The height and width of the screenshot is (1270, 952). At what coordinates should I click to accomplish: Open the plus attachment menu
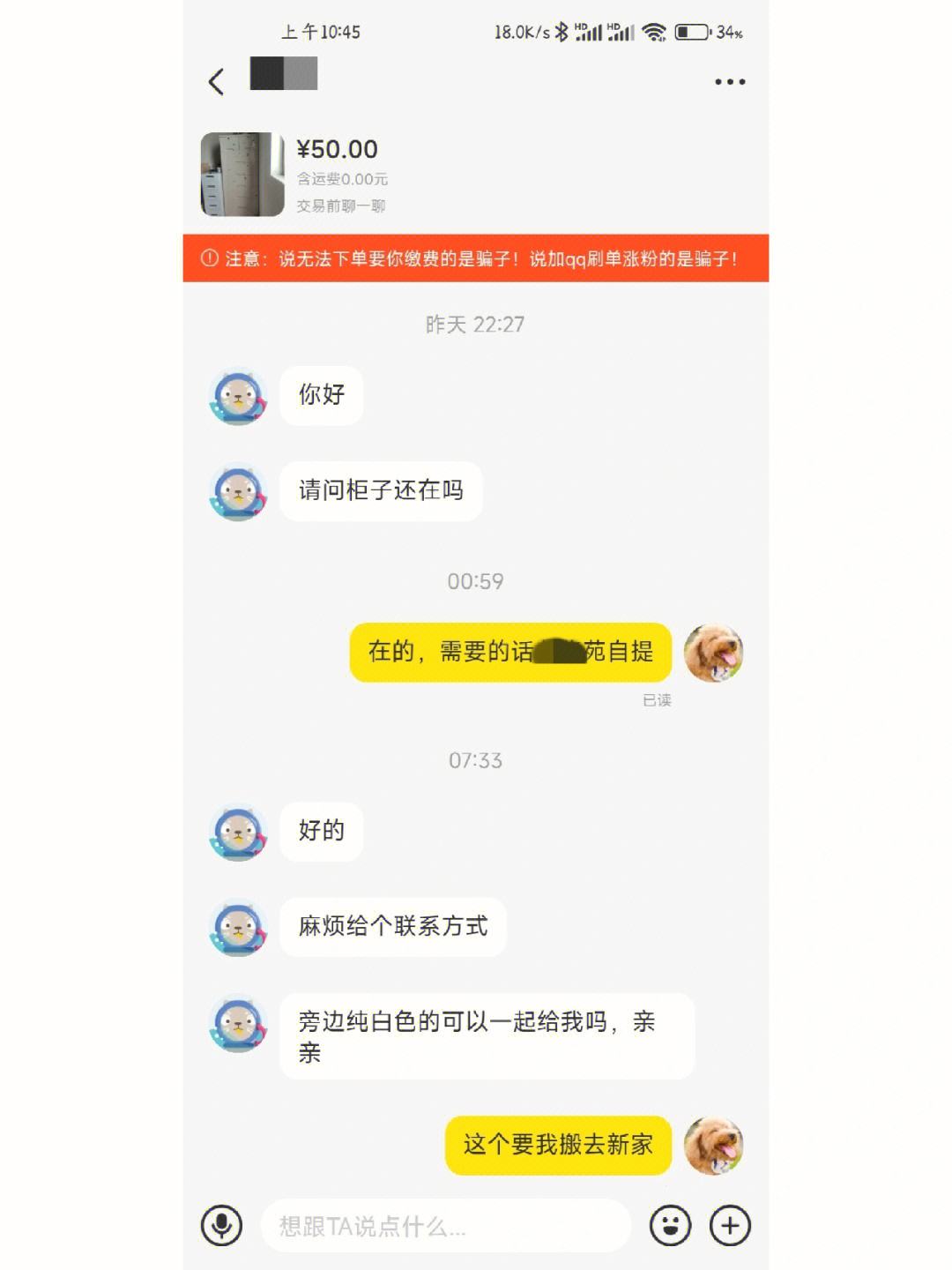coord(730,1225)
